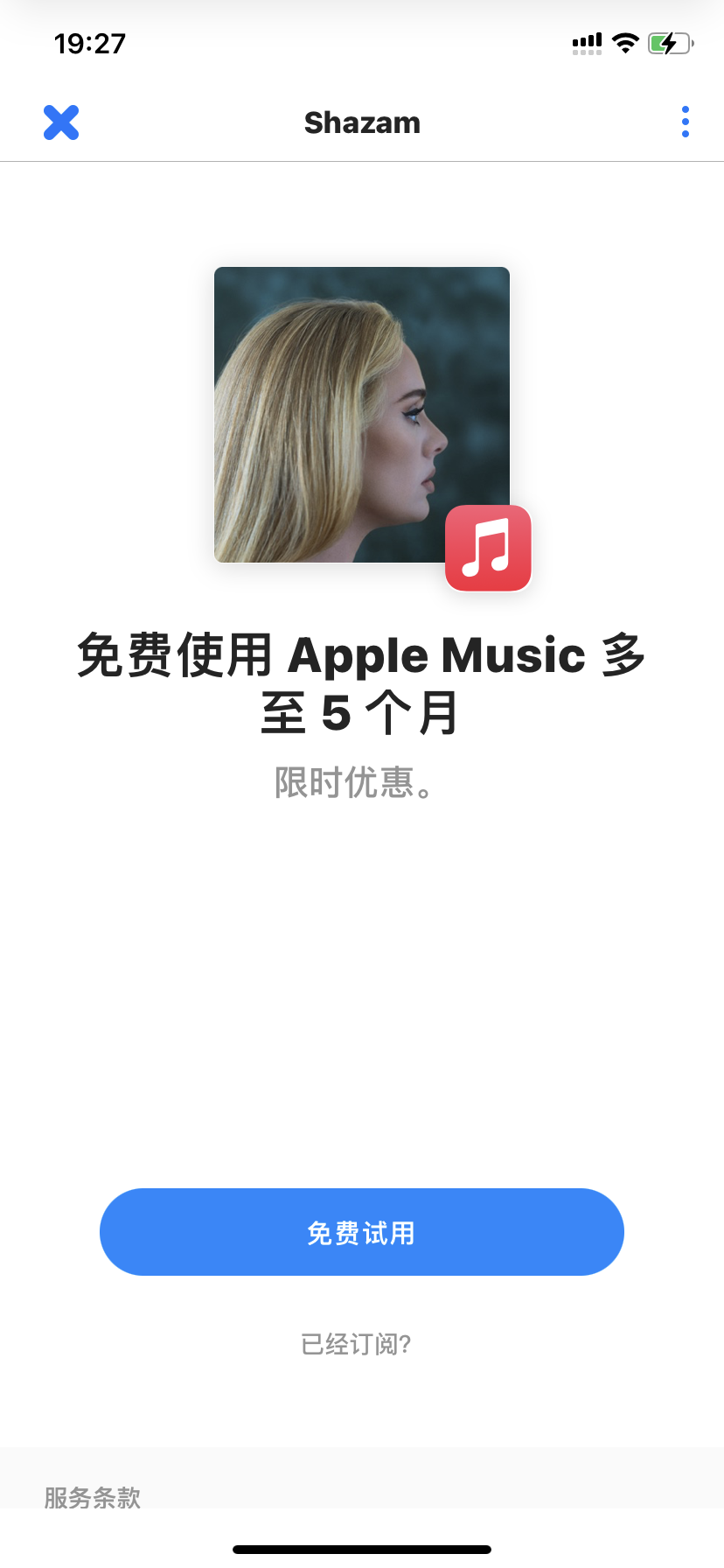Open the 服务条款 terms link

93,1497
